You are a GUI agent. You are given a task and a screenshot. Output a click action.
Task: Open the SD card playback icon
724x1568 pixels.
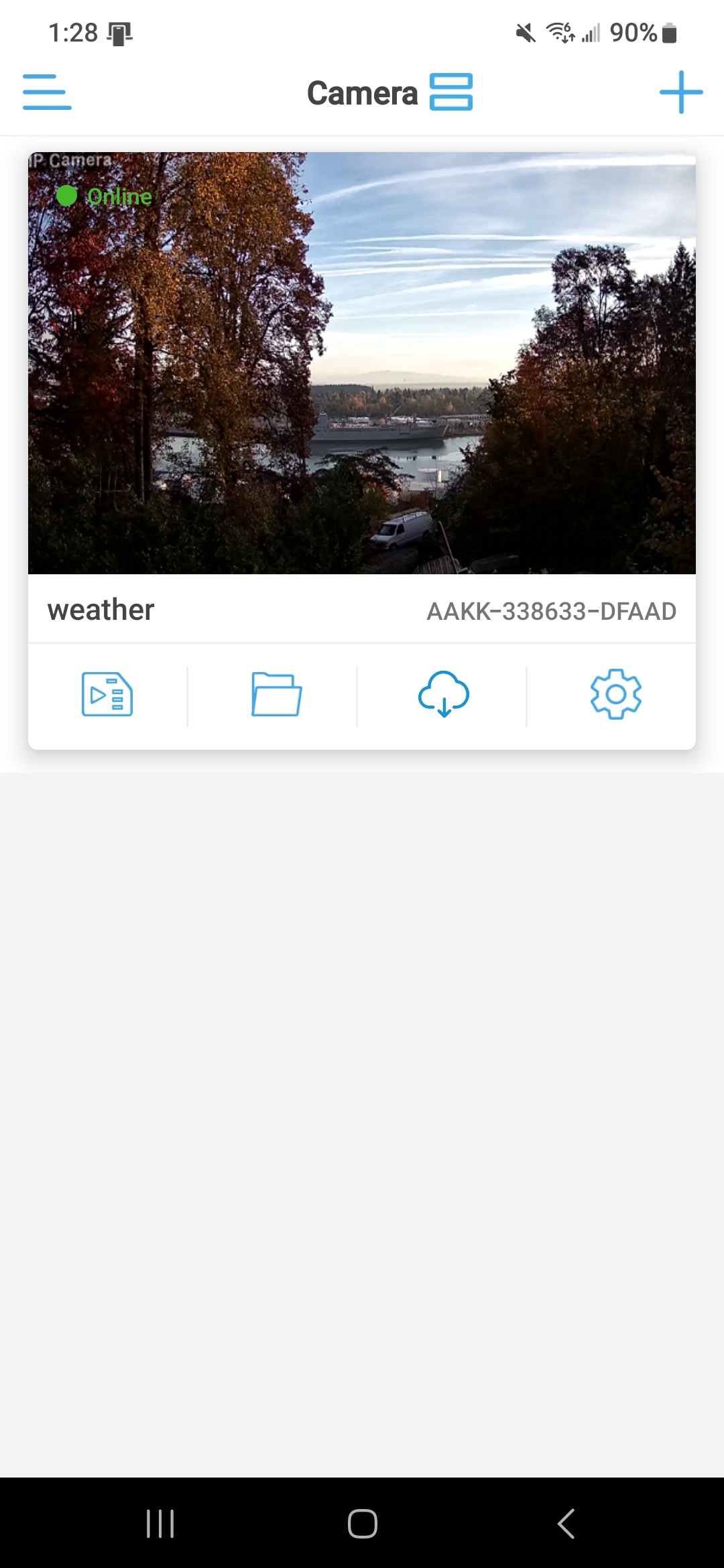point(106,695)
